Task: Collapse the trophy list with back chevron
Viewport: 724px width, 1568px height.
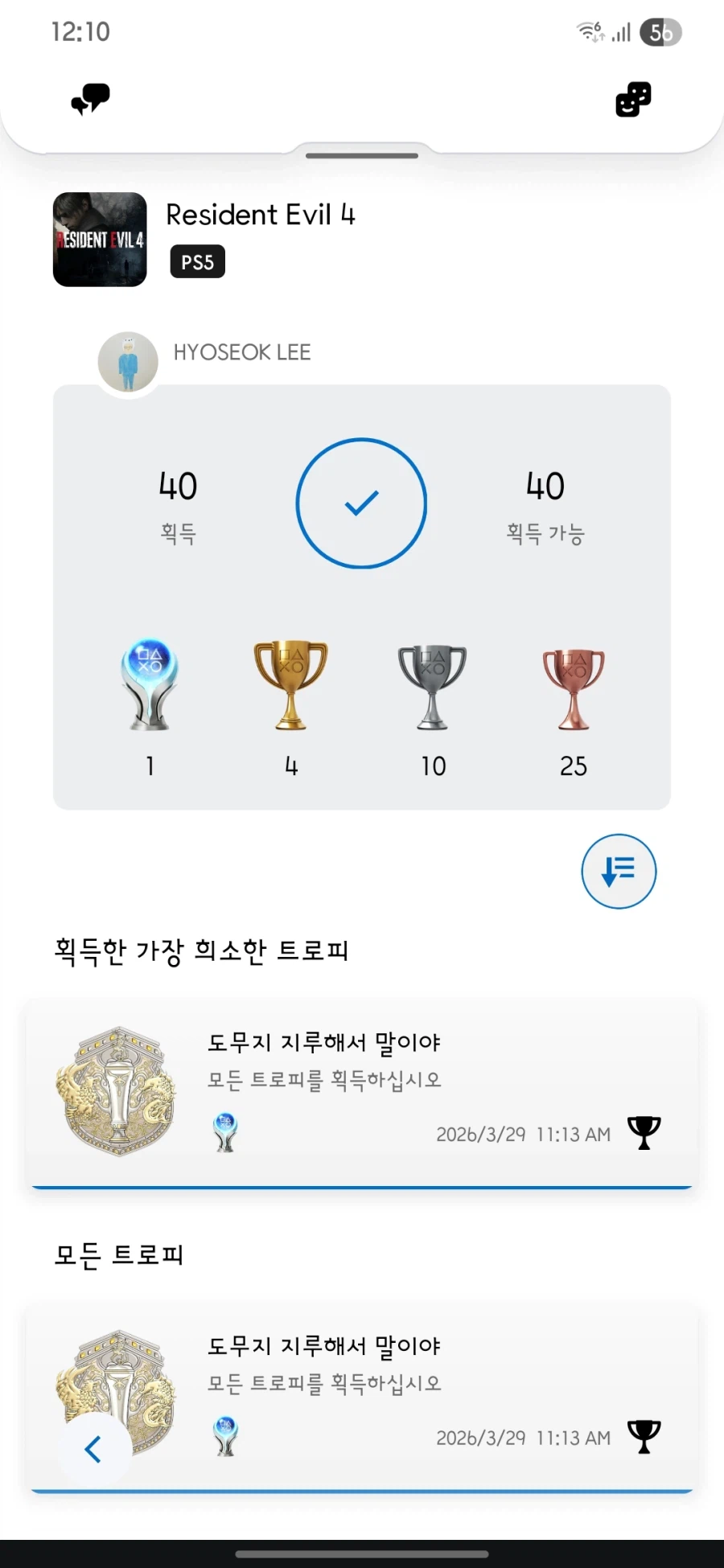Action: click(x=93, y=1450)
